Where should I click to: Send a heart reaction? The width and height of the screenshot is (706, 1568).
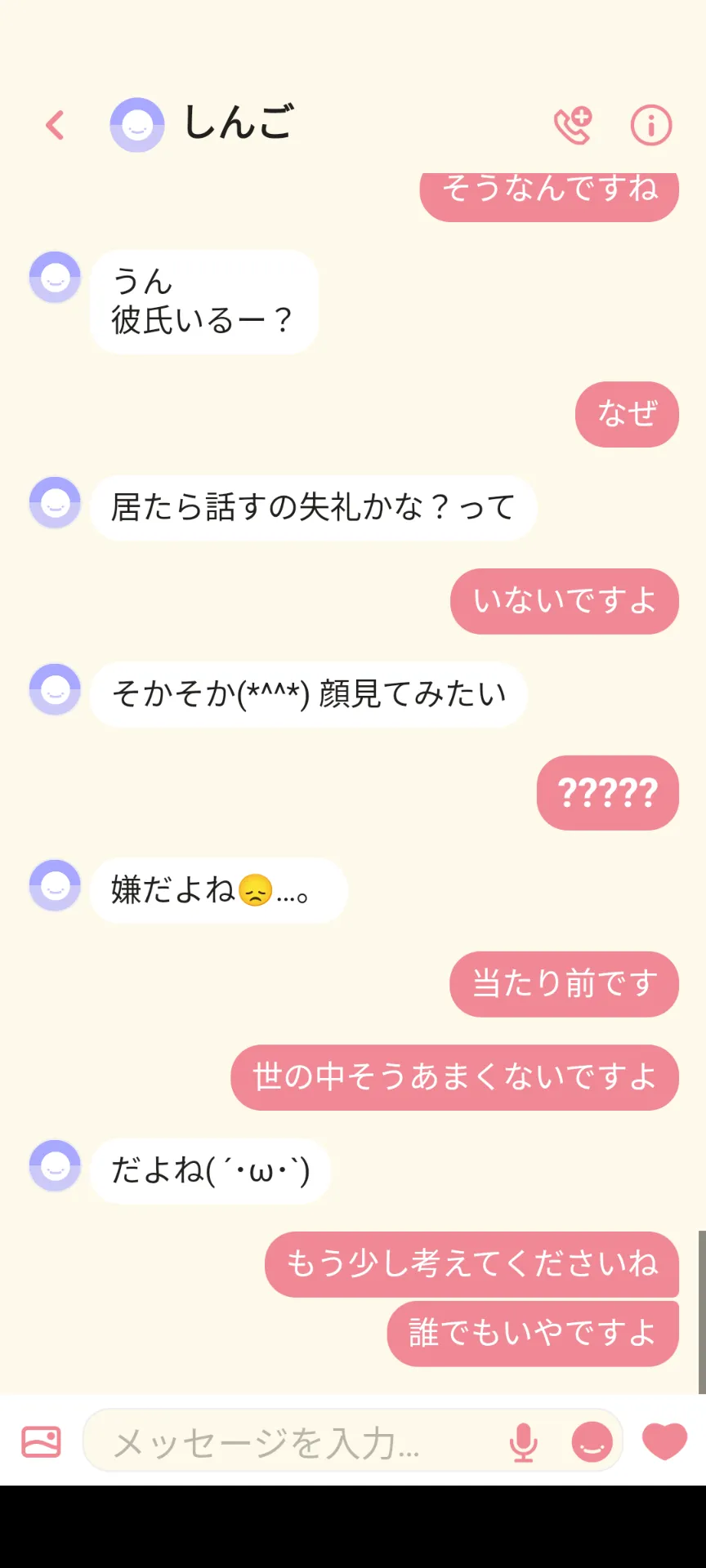pyautogui.click(x=665, y=1441)
